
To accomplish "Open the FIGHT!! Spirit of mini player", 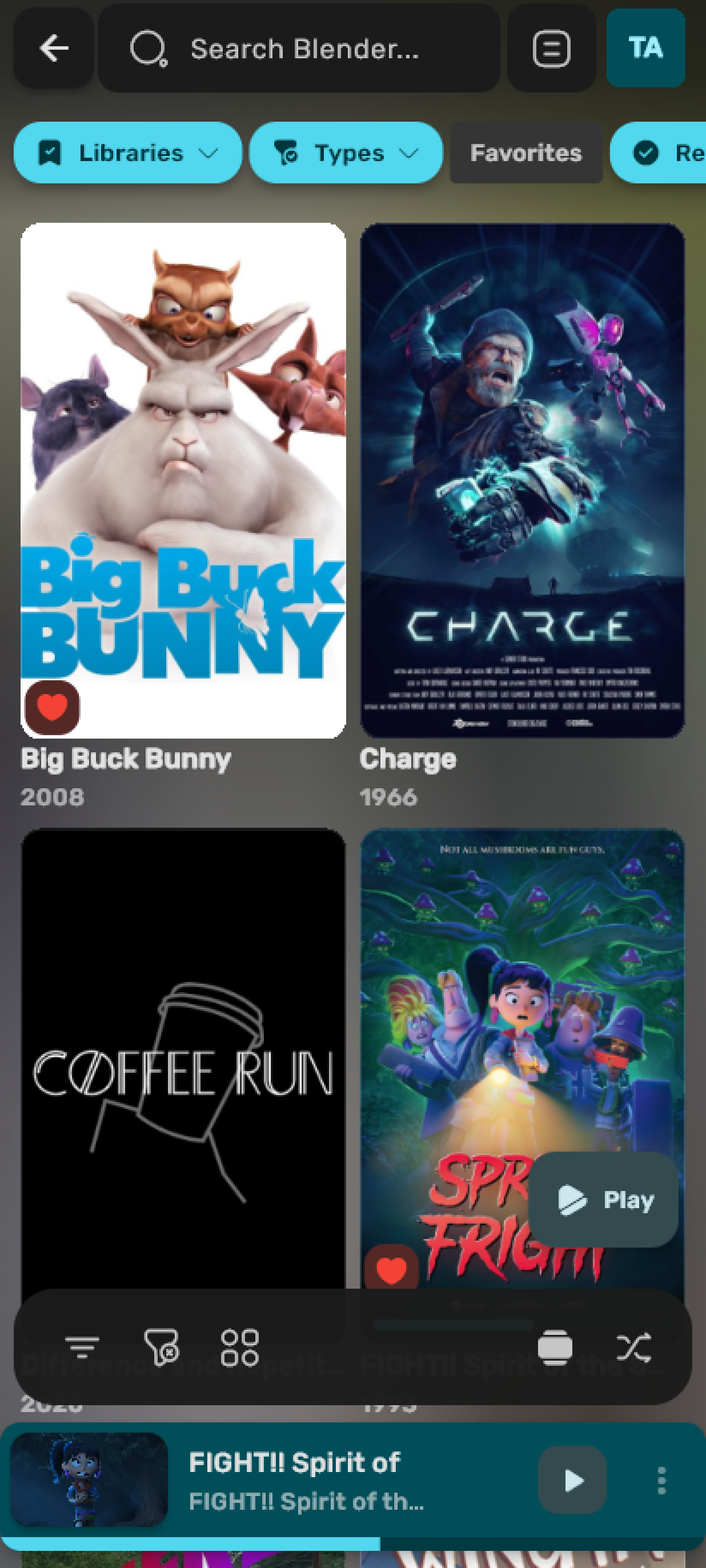I will (304, 1479).
